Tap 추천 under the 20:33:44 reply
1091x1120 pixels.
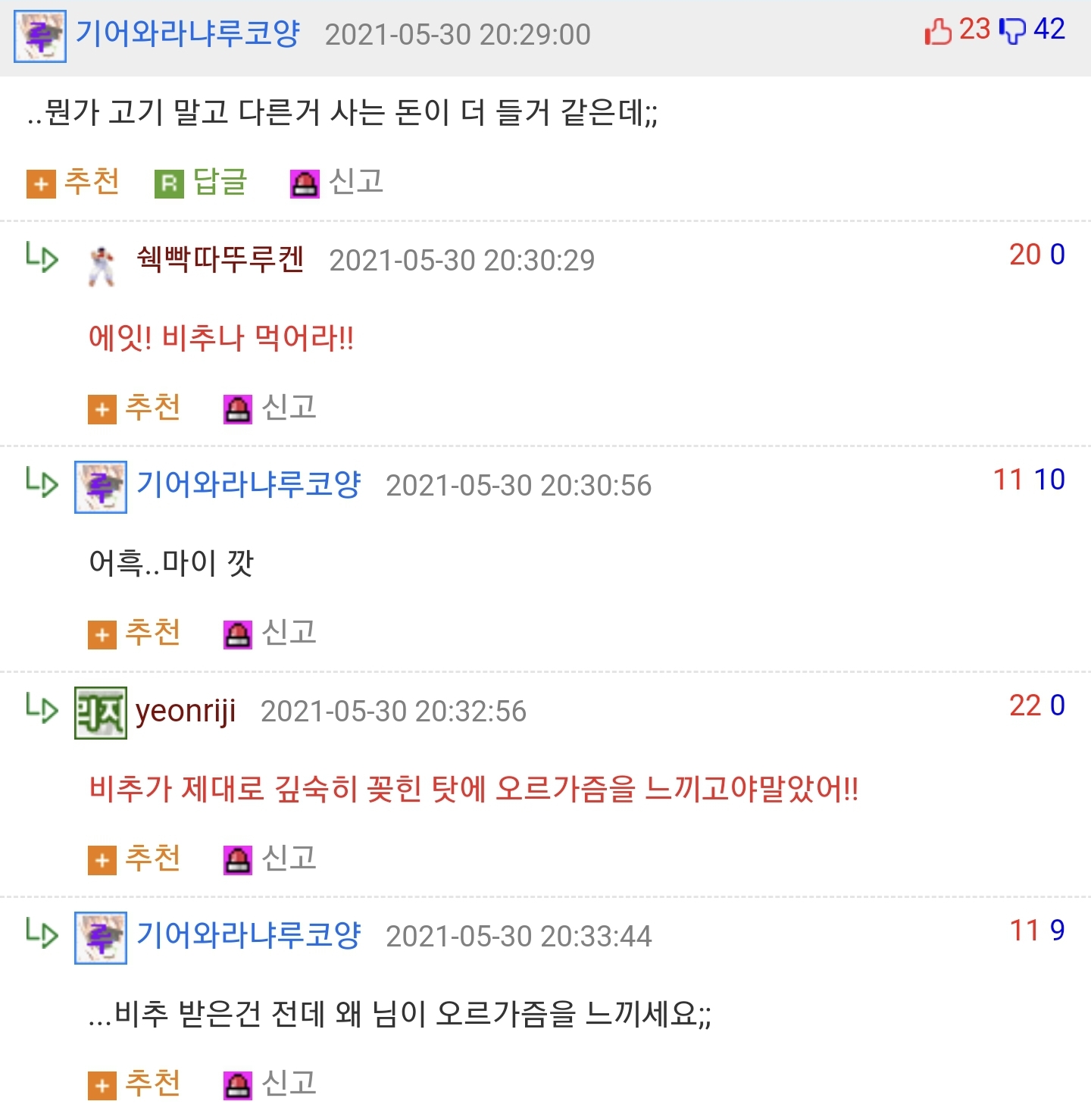(135, 1084)
